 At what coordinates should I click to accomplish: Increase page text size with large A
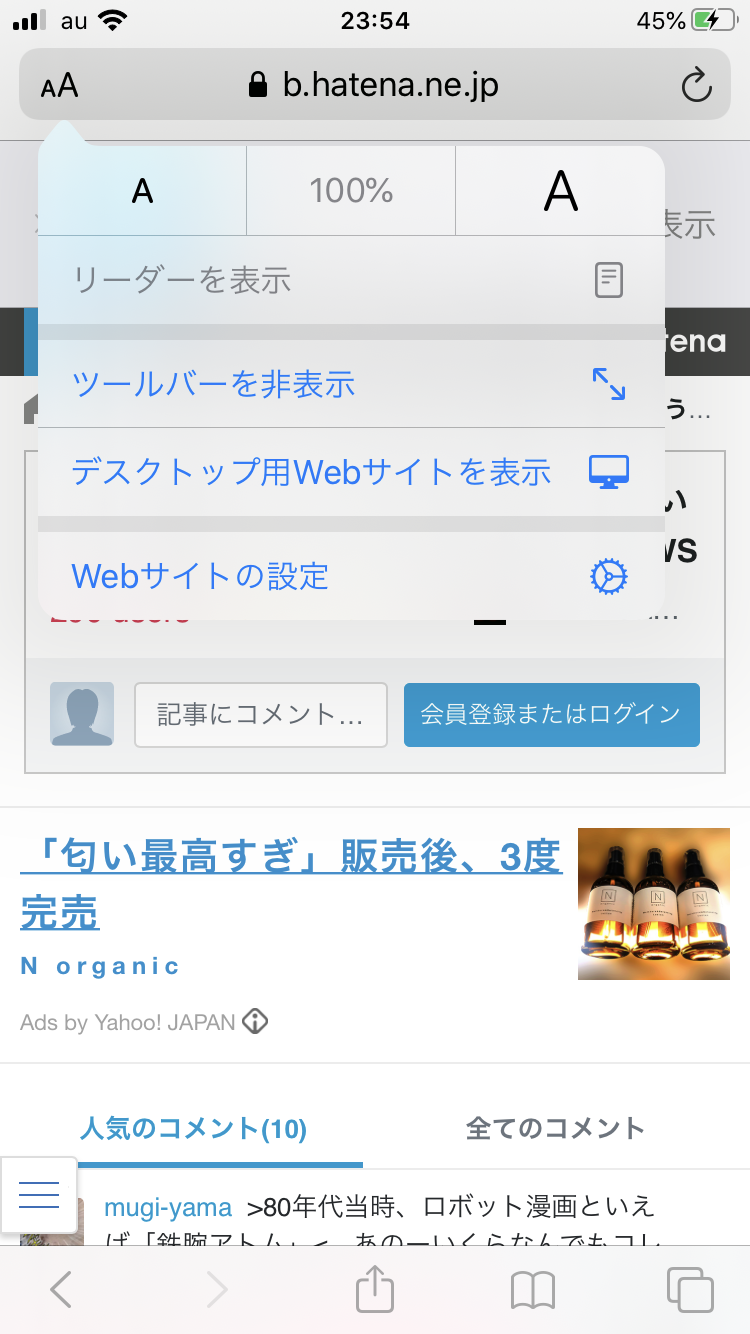pos(560,191)
